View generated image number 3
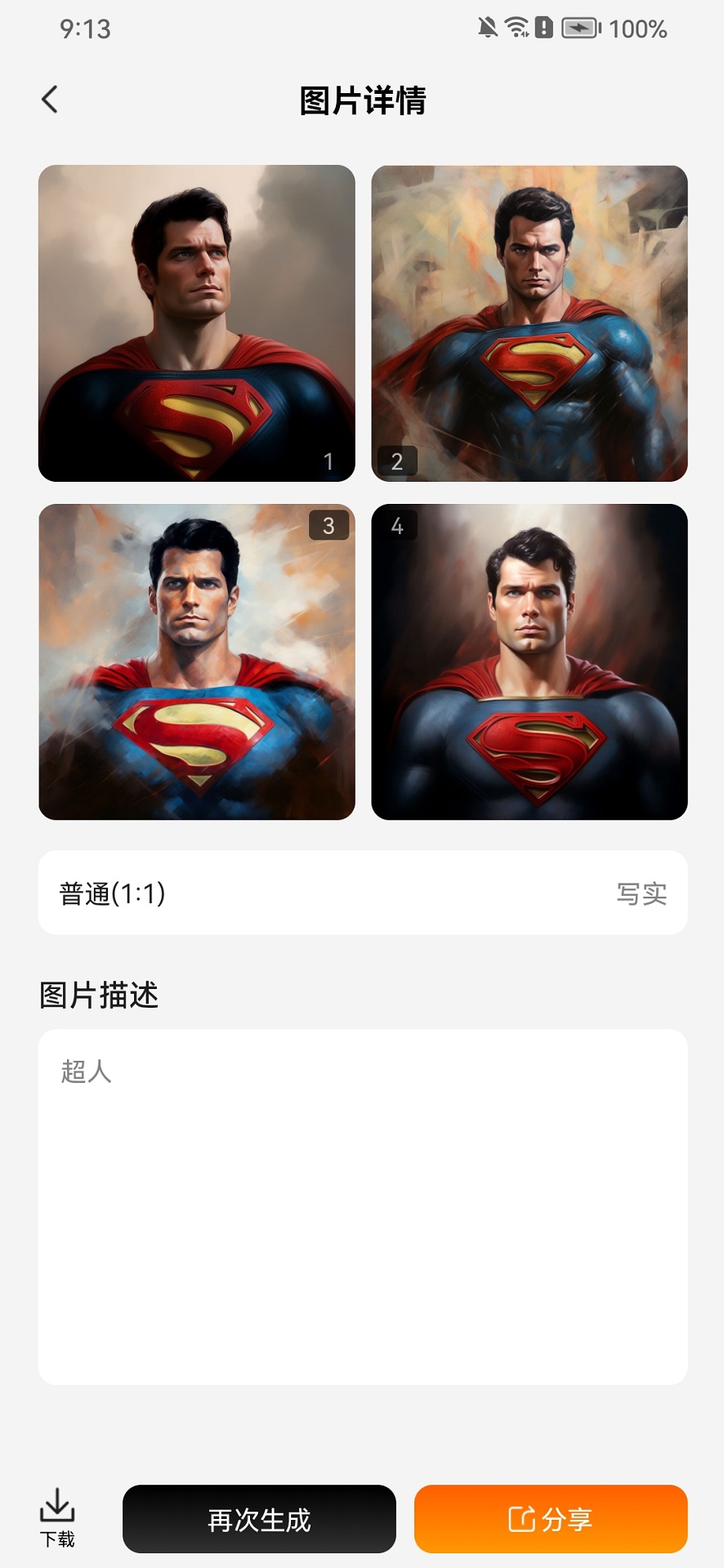Image resolution: width=724 pixels, height=1568 pixels. click(196, 661)
